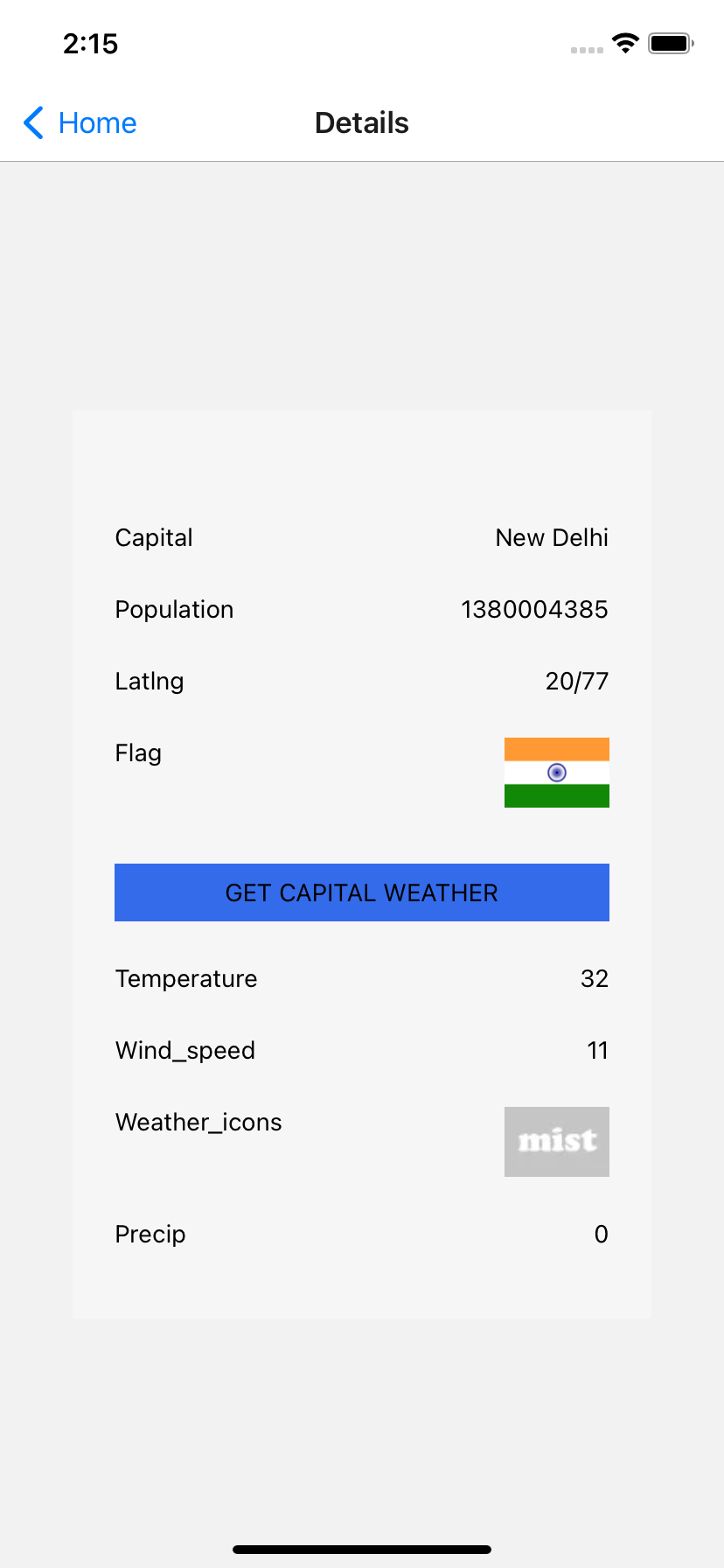
Task: Tap the GET CAPITAL WEATHER button
Action: coord(362,892)
